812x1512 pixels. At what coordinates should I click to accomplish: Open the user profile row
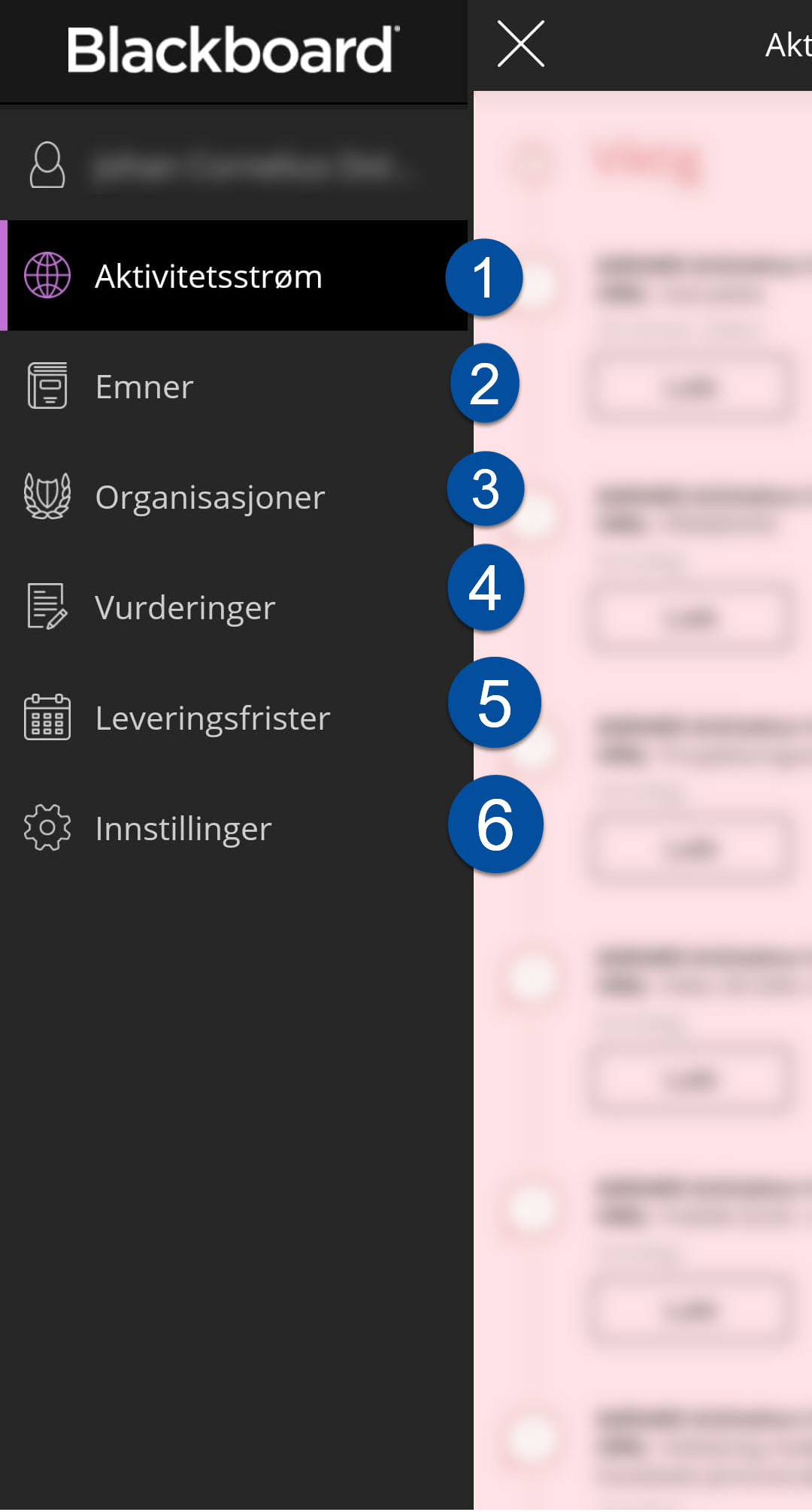pyautogui.click(x=234, y=165)
